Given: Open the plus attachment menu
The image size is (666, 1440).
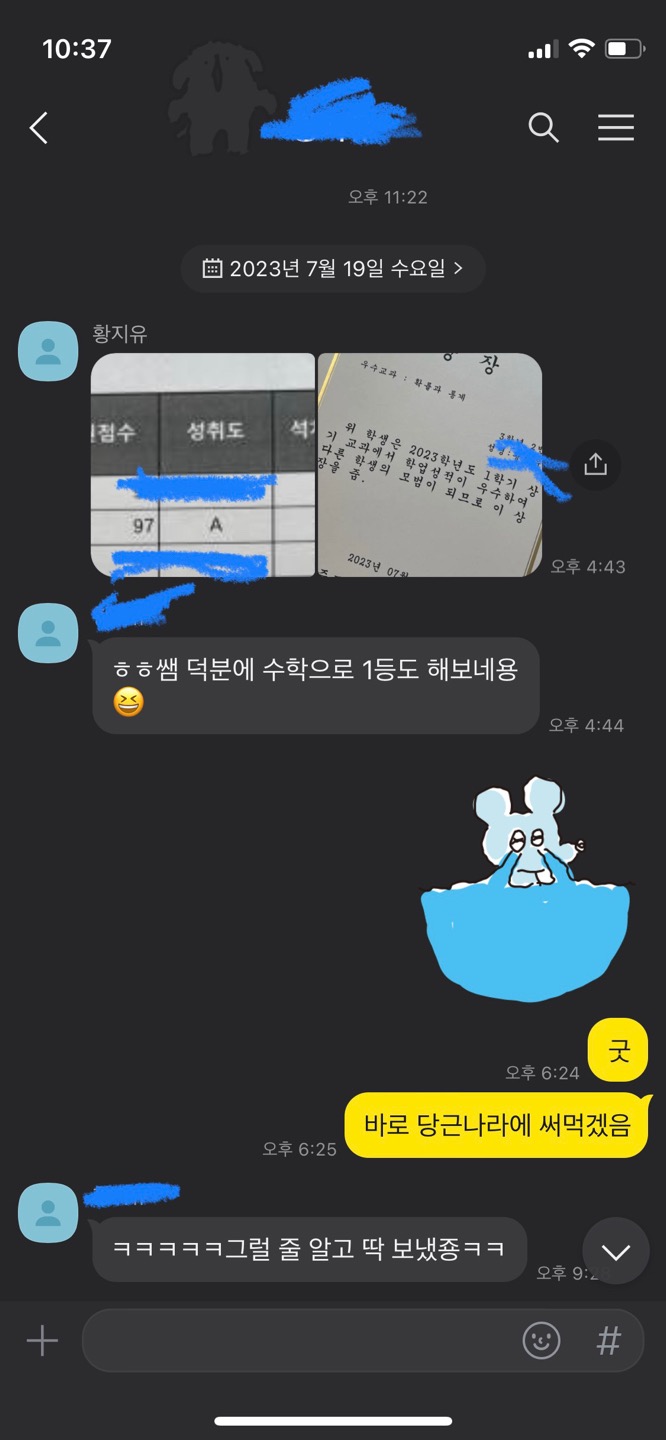Looking at the screenshot, I should click(x=42, y=1341).
